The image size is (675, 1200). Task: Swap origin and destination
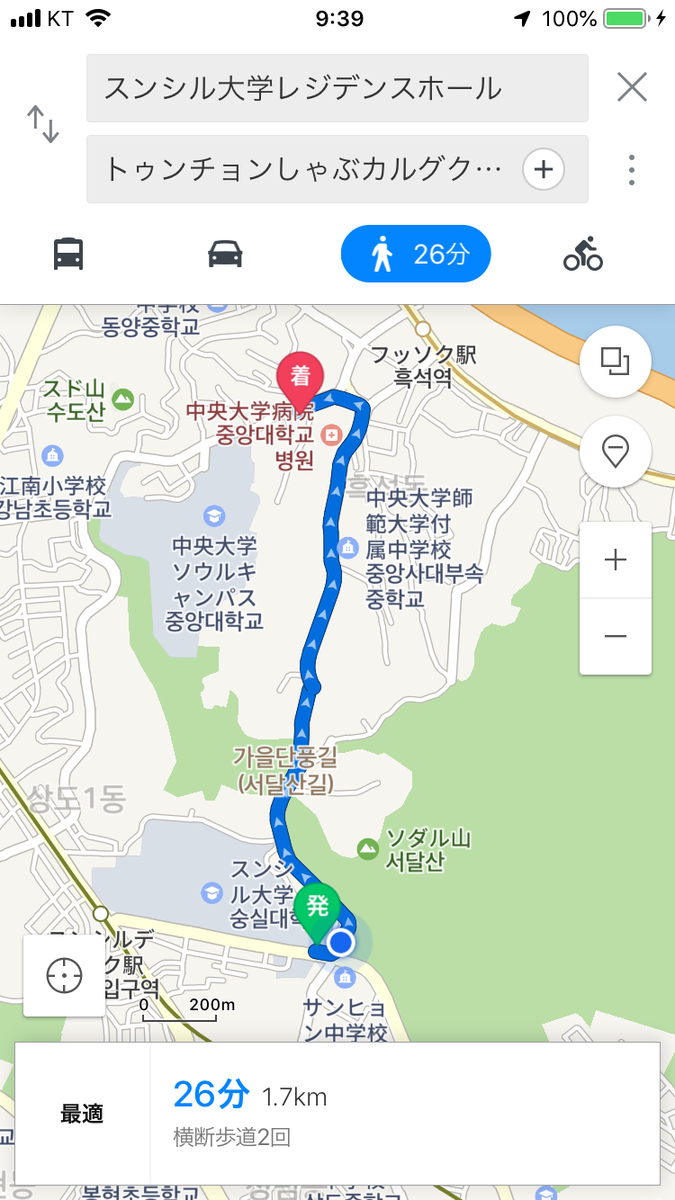(x=43, y=125)
